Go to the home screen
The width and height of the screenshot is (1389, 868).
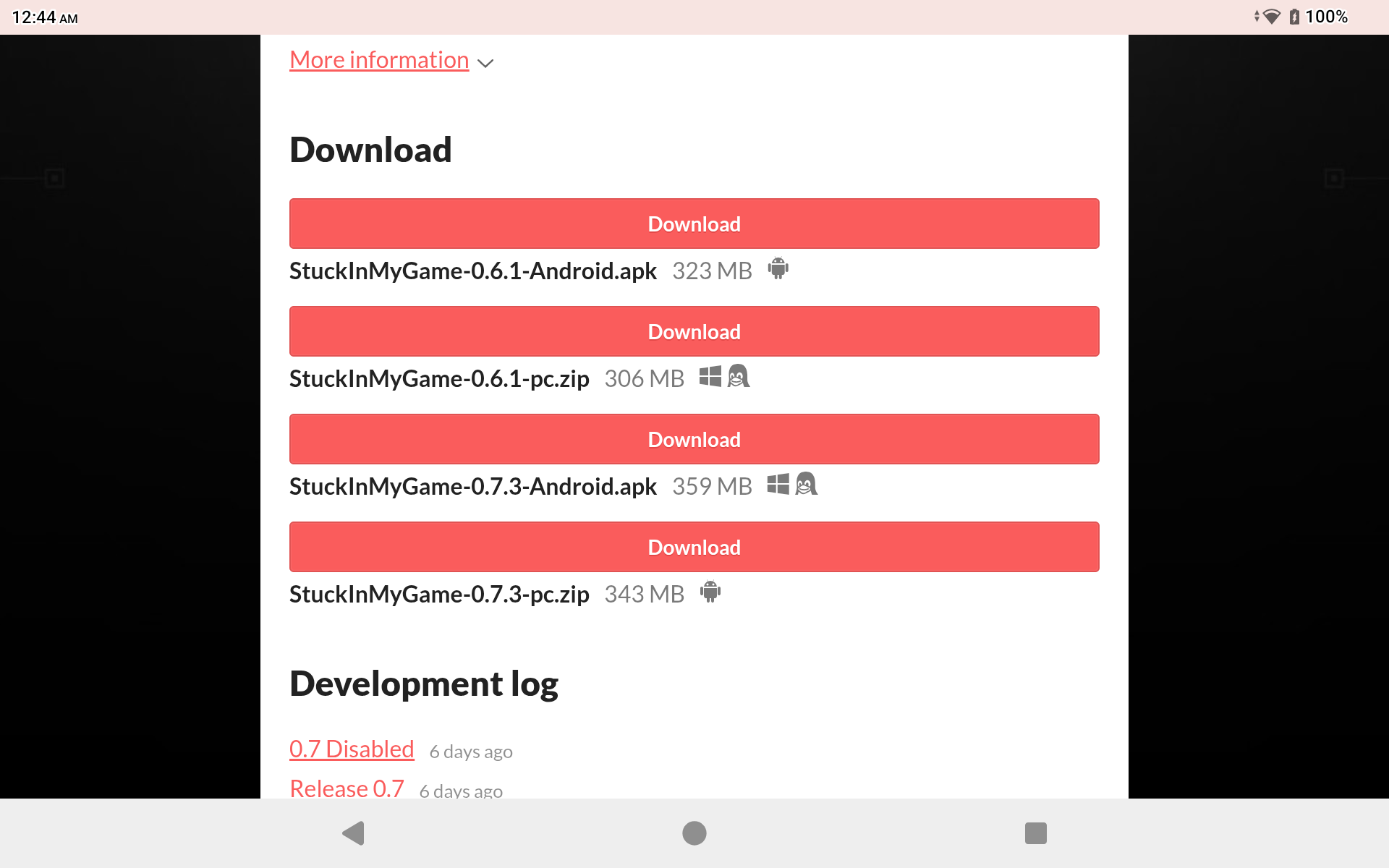point(694,833)
